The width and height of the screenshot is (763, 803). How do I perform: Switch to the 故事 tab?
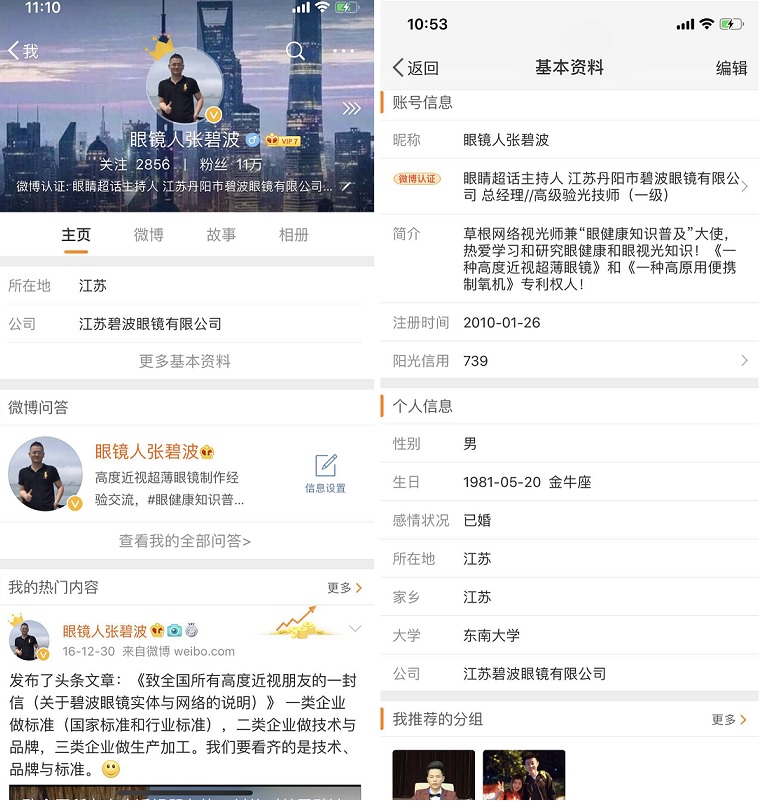221,235
